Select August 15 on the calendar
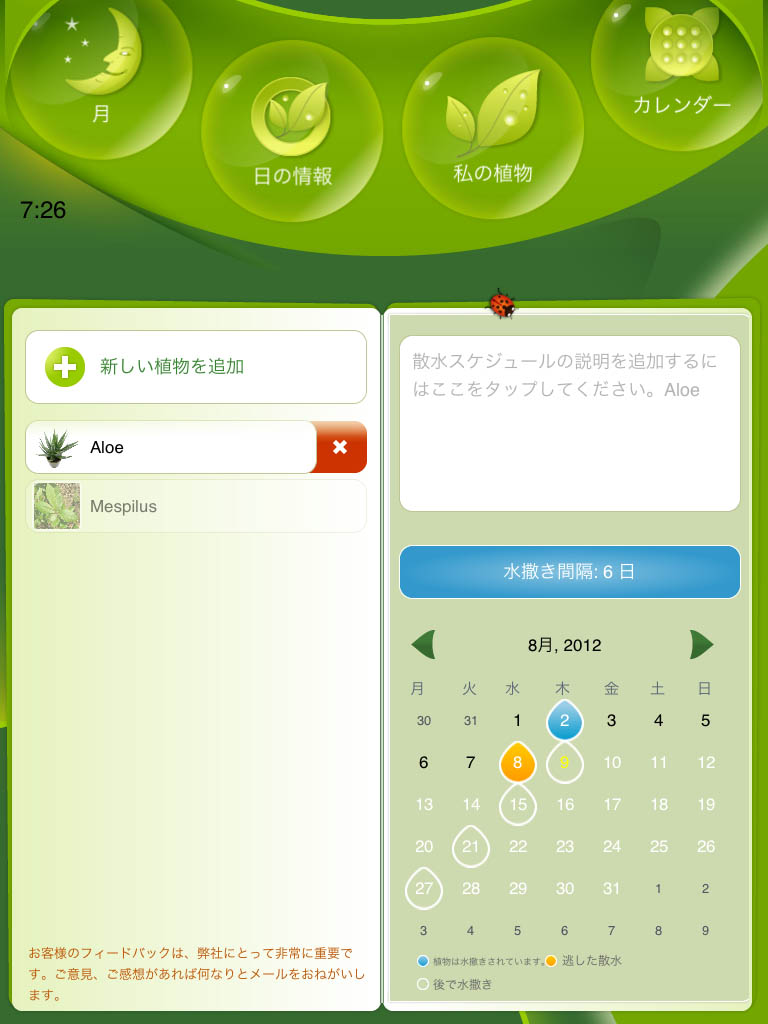The height and width of the screenshot is (1024, 768). [518, 804]
